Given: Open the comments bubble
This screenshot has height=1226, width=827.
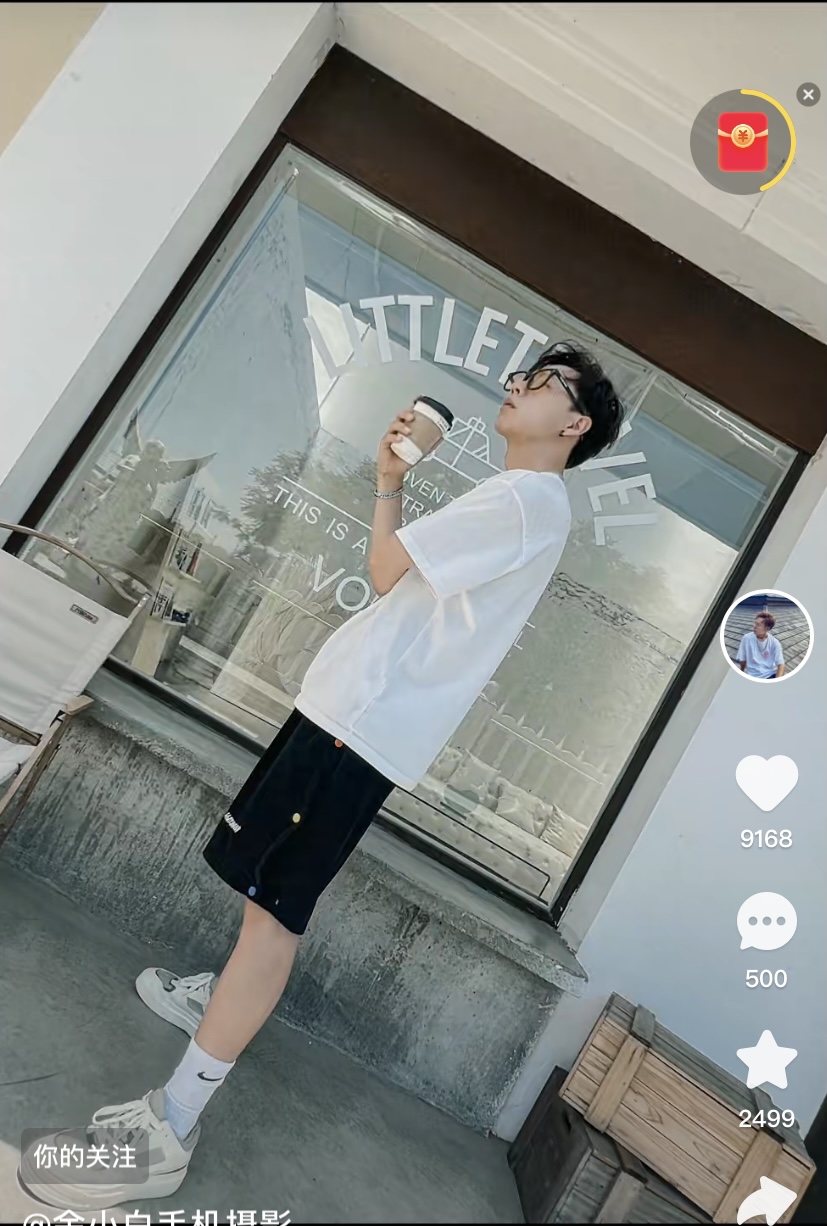Looking at the screenshot, I should click(x=766, y=922).
